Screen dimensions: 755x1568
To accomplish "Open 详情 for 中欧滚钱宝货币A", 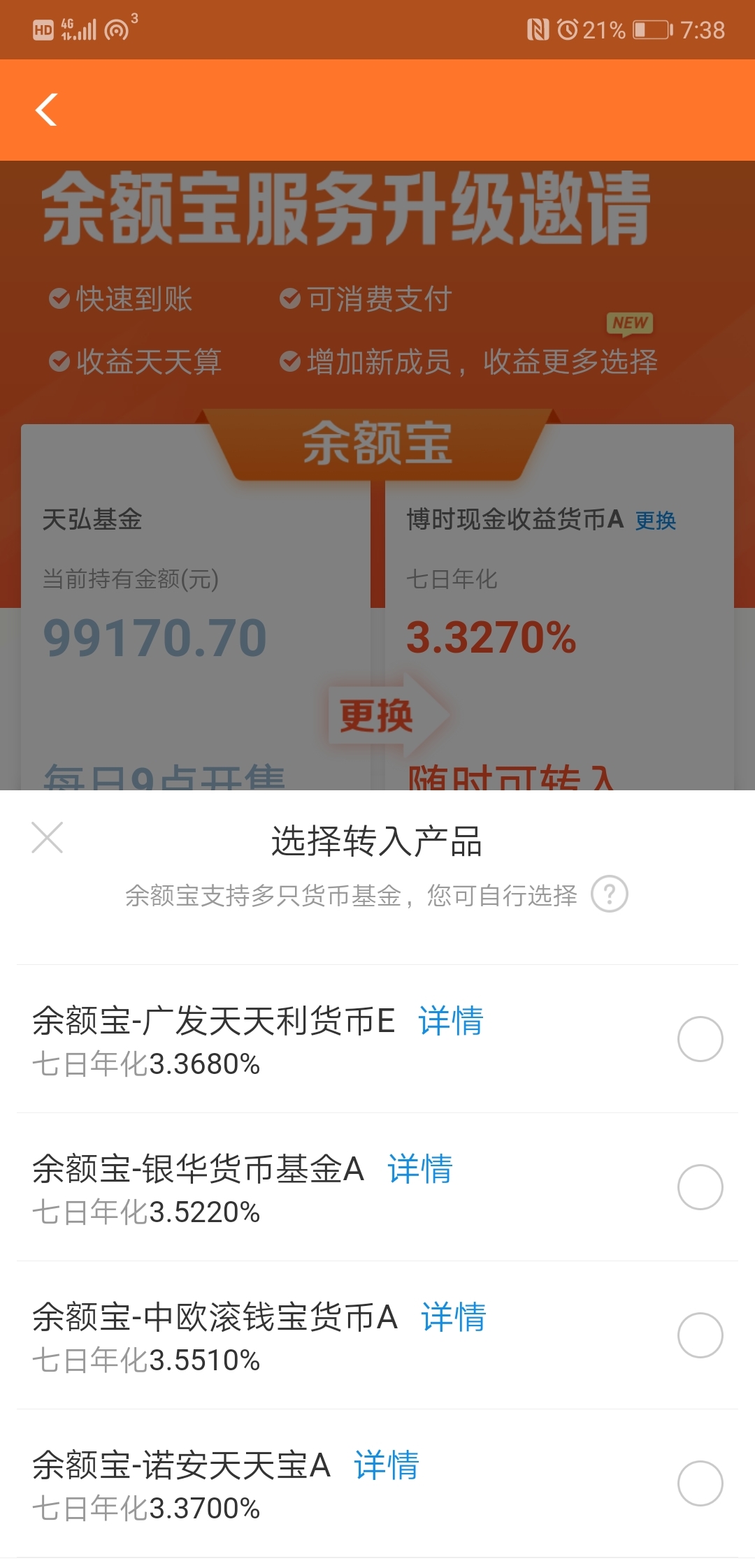I will tap(454, 1317).
